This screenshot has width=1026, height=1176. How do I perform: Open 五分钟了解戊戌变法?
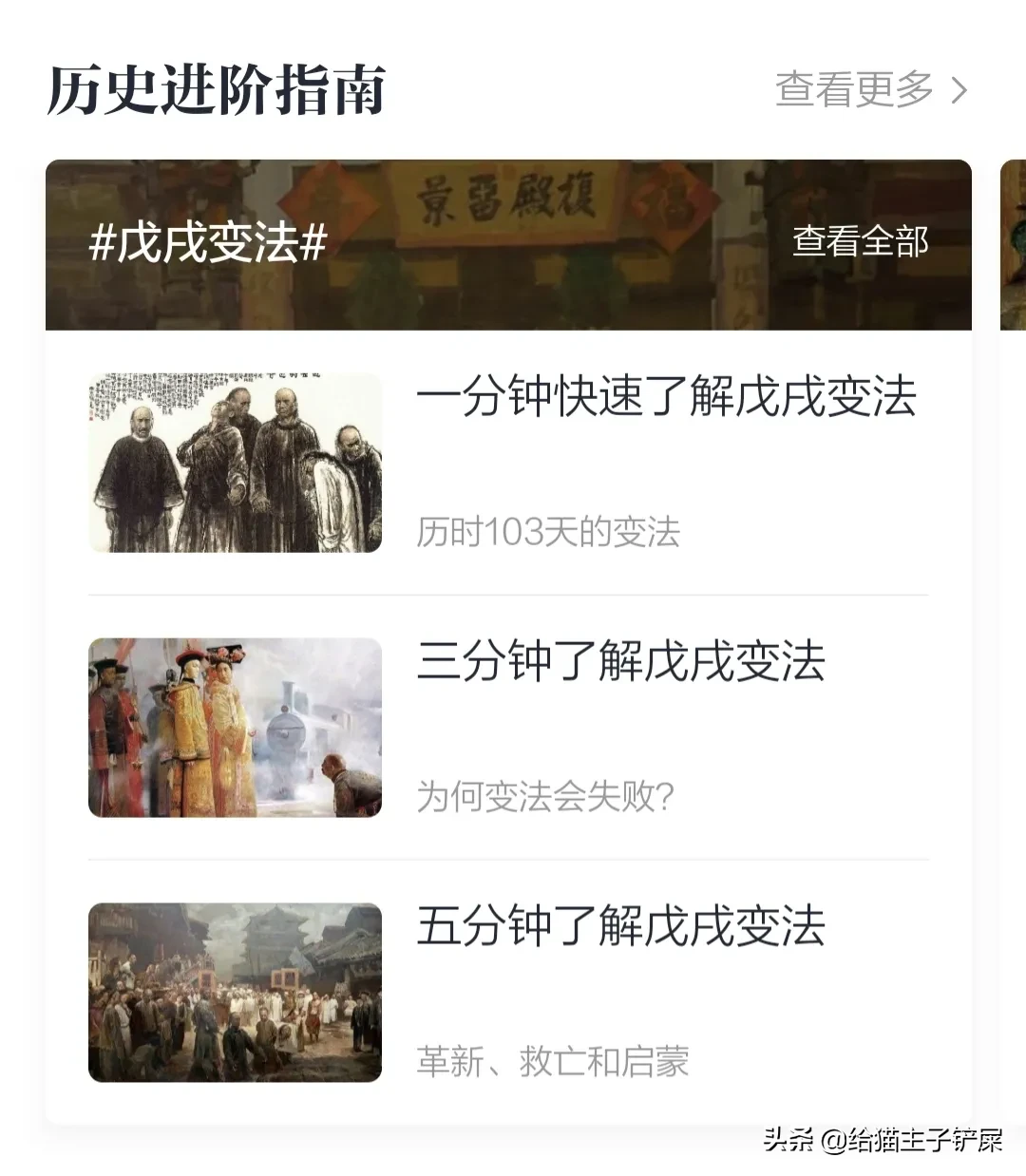tap(620, 926)
